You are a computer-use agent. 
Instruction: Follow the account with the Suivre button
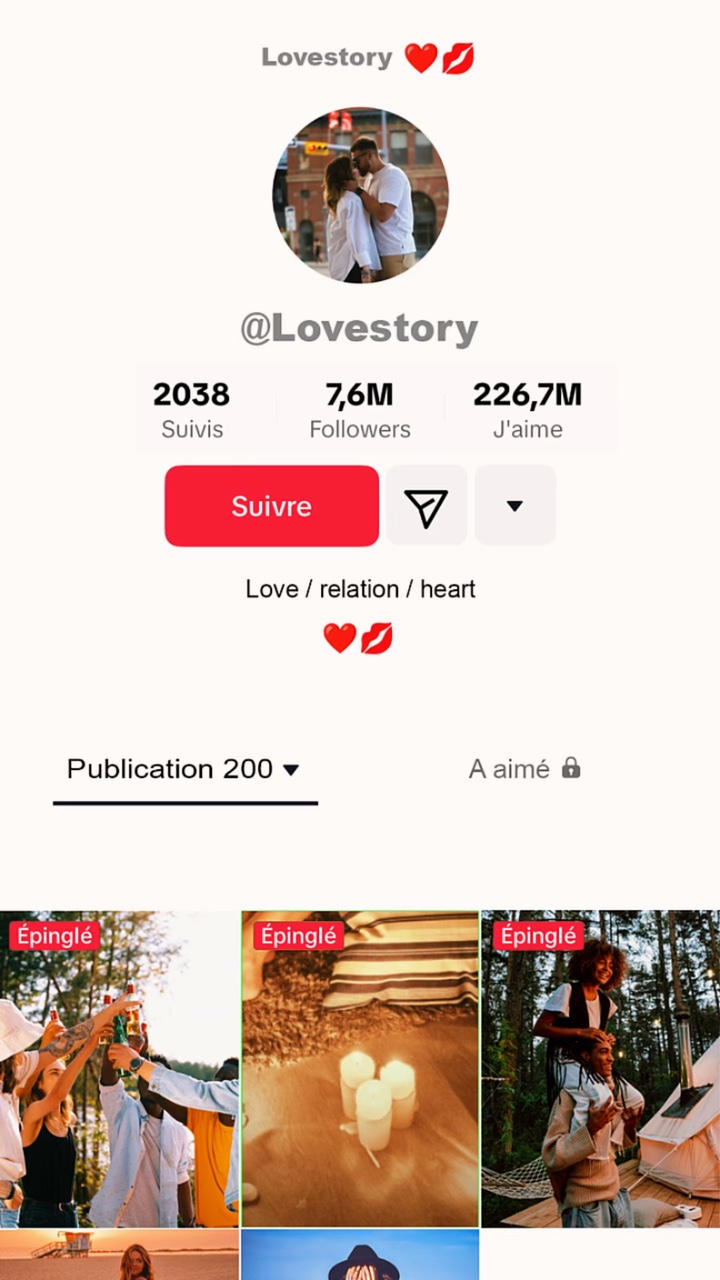(272, 506)
